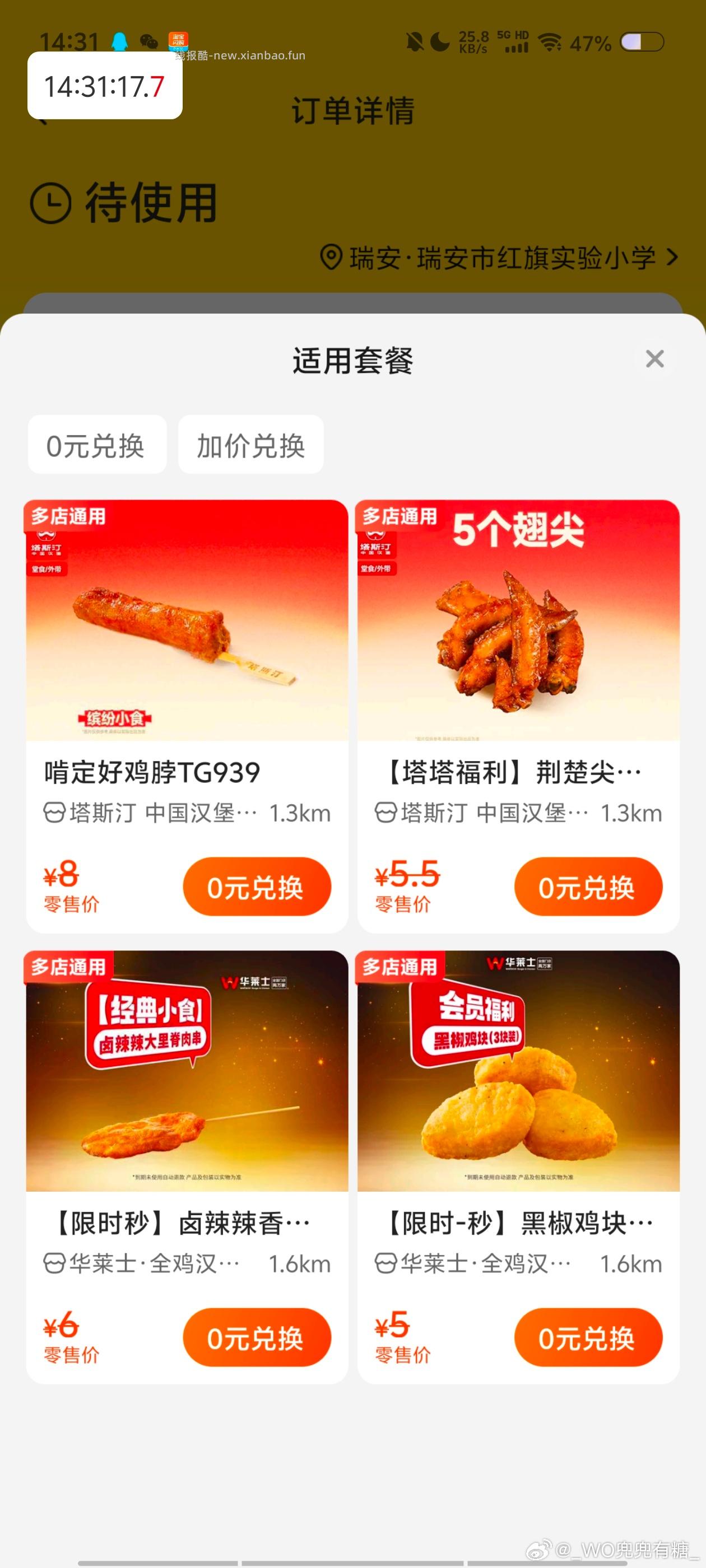The image size is (706, 1568).
Task: Redeem the 荆楚尖 wing tips with 0元兑换
Action: pyautogui.click(x=588, y=886)
